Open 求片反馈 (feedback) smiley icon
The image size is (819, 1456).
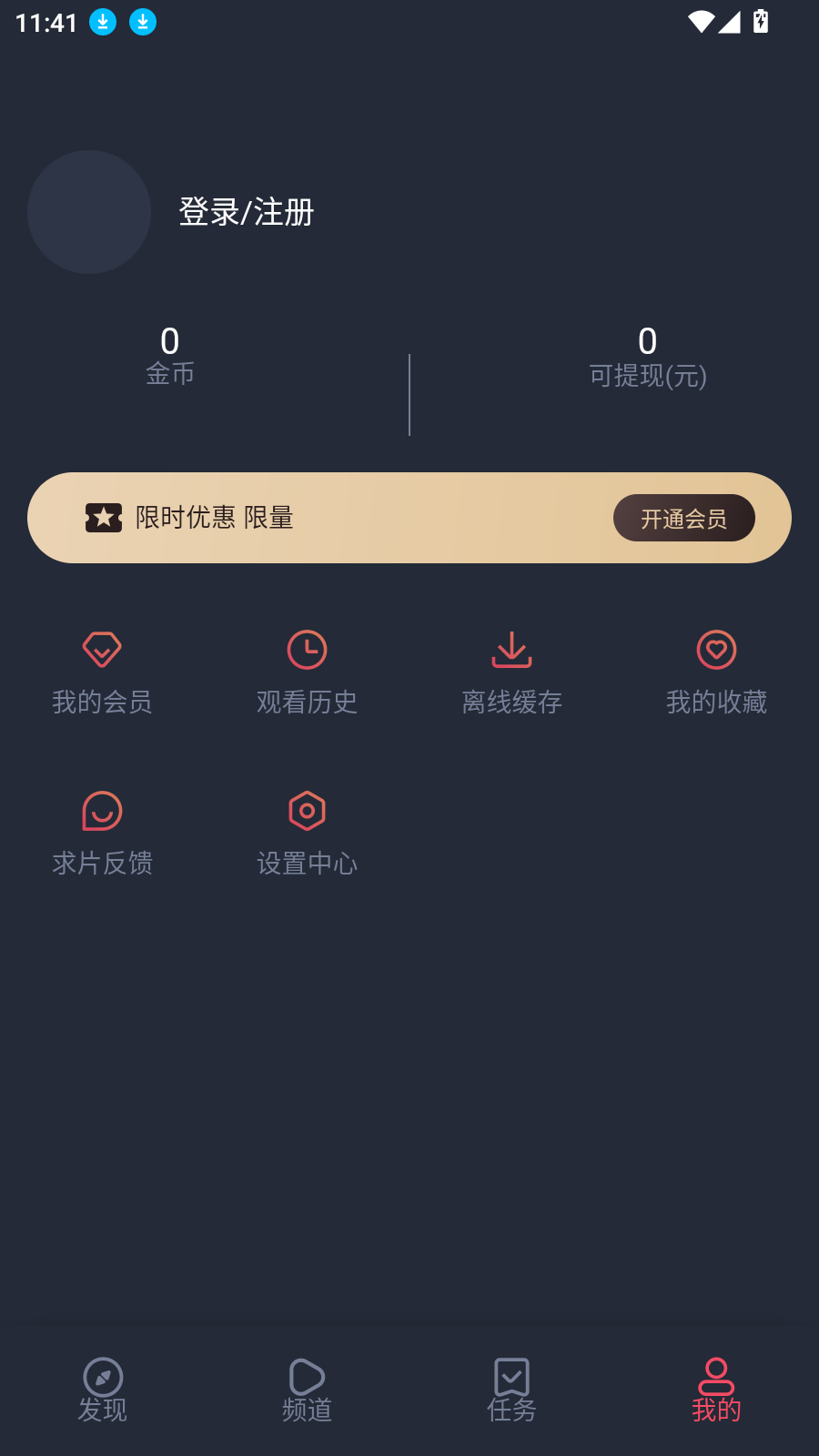click(x=101, y=811)
